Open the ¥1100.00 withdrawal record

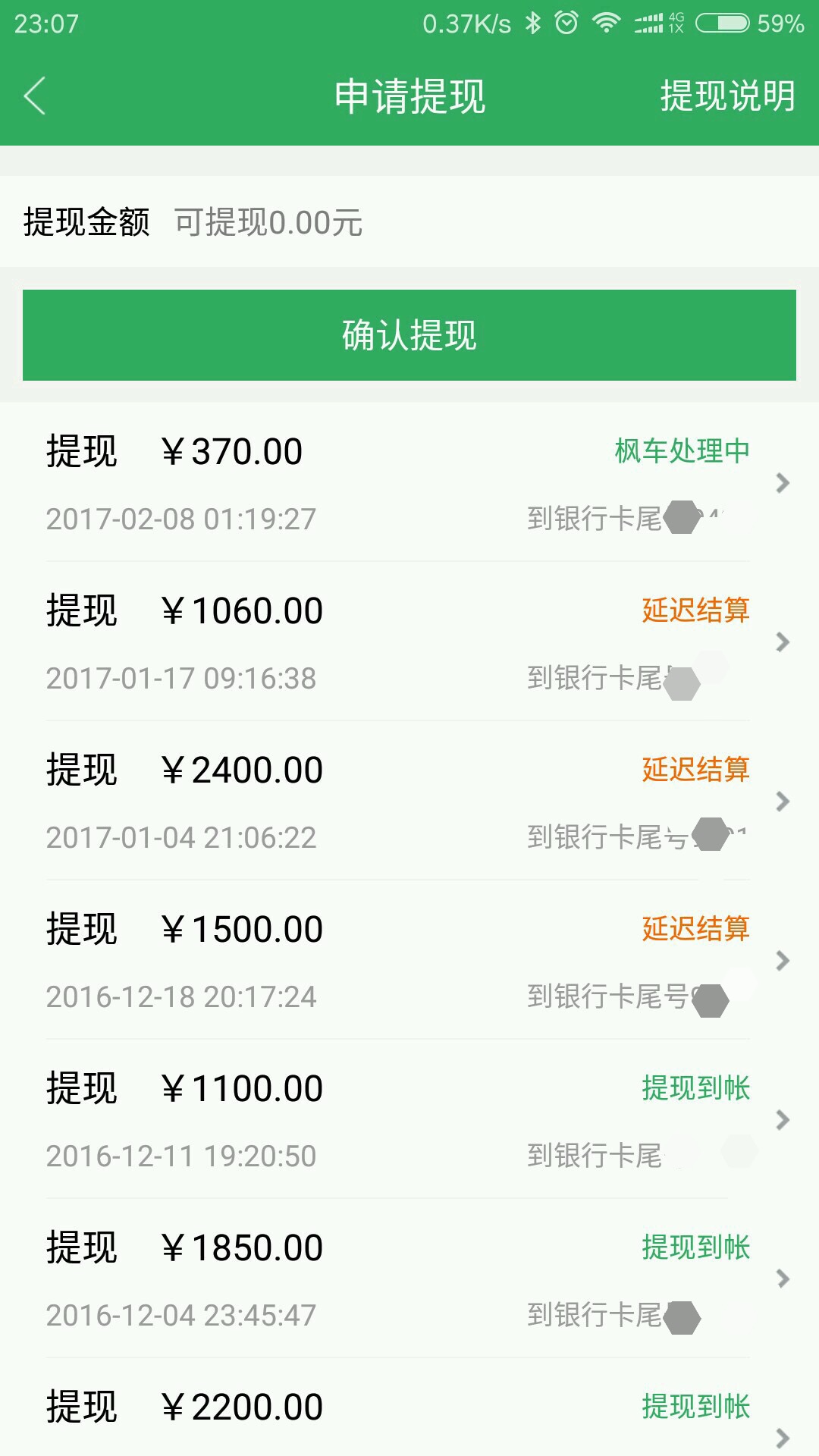point(409,1120)
